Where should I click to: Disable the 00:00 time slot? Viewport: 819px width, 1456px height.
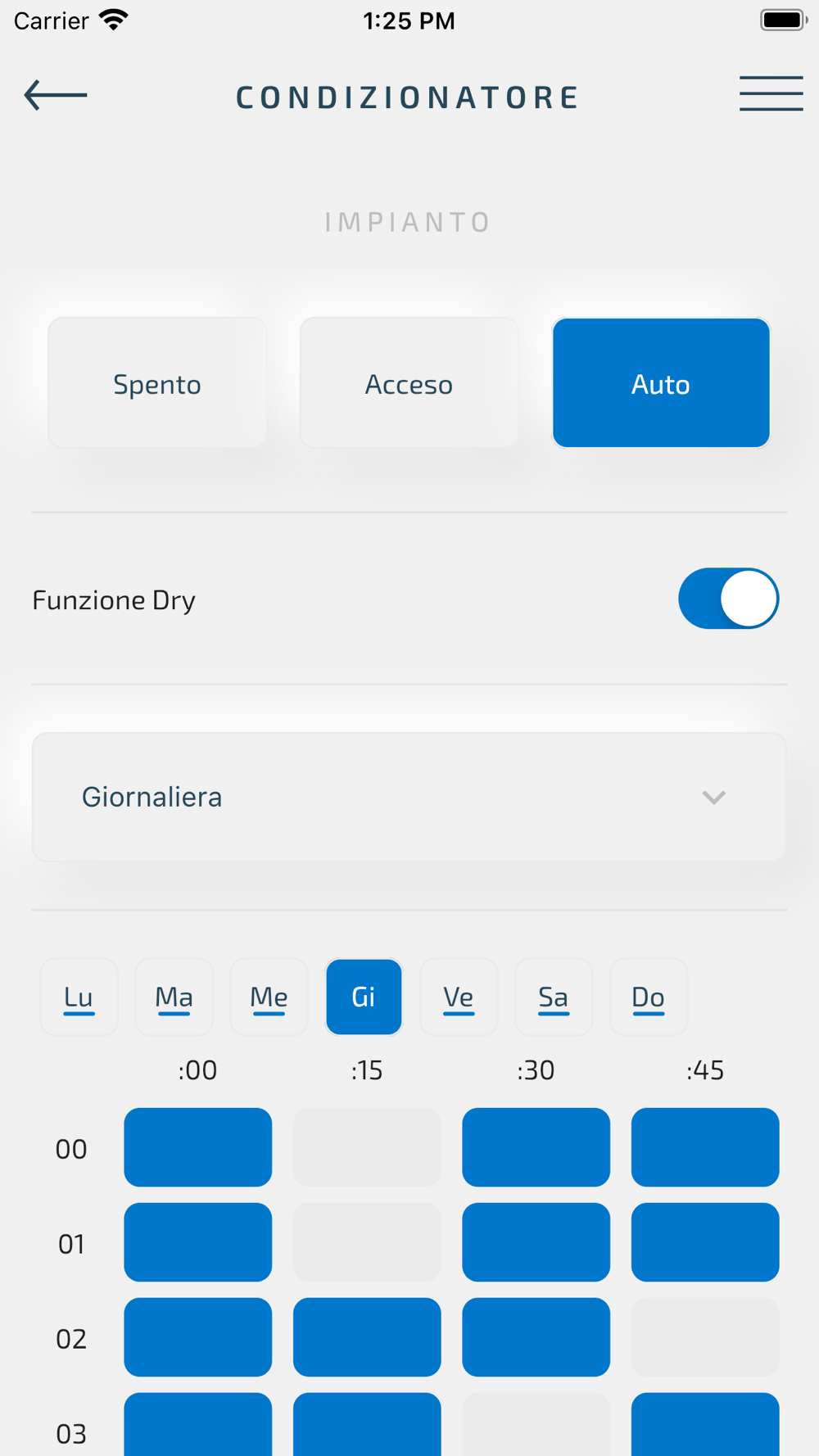[x=198, y=1147]
